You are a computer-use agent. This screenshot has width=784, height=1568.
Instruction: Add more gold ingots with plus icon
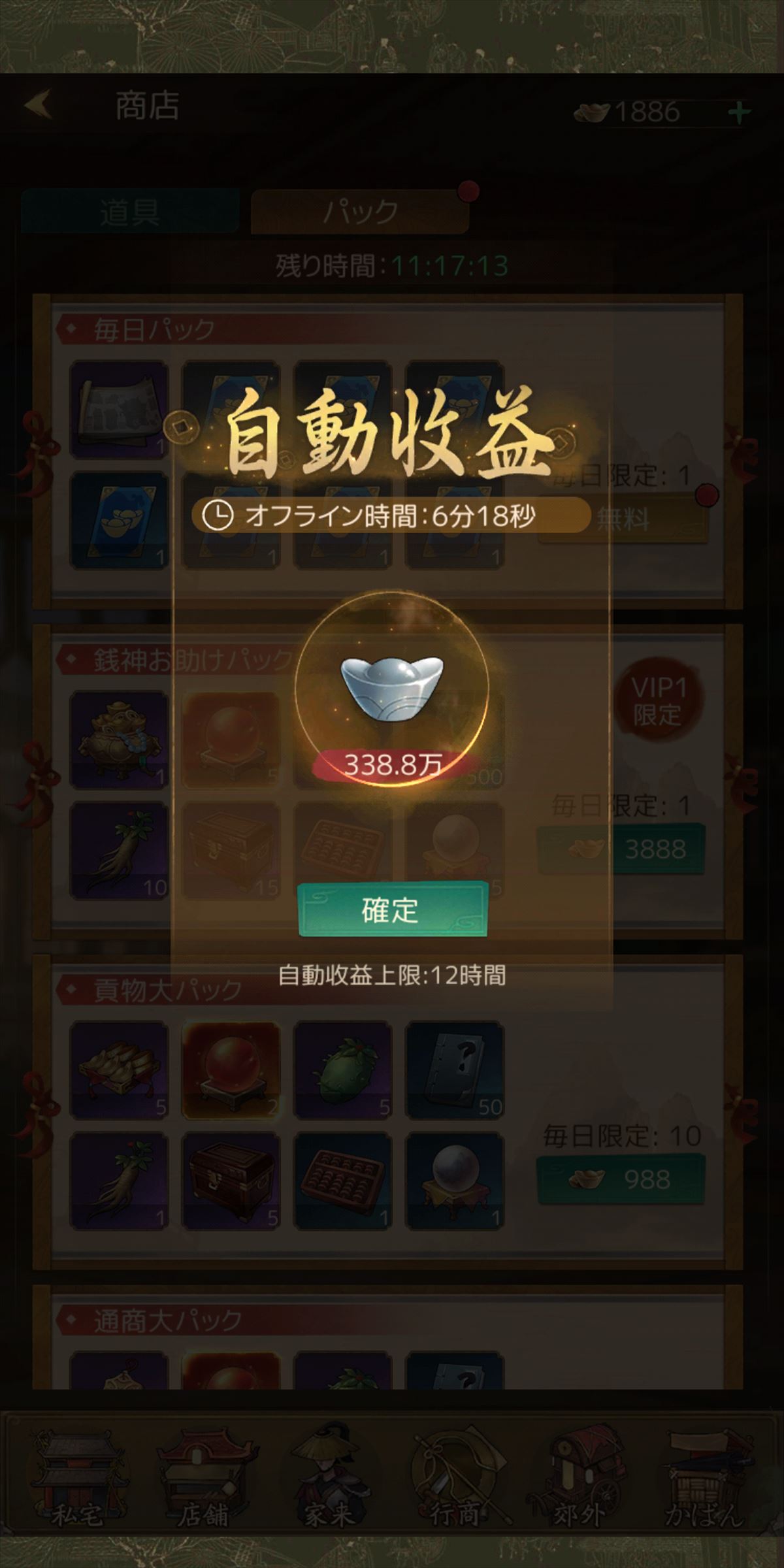click(739, 112)
